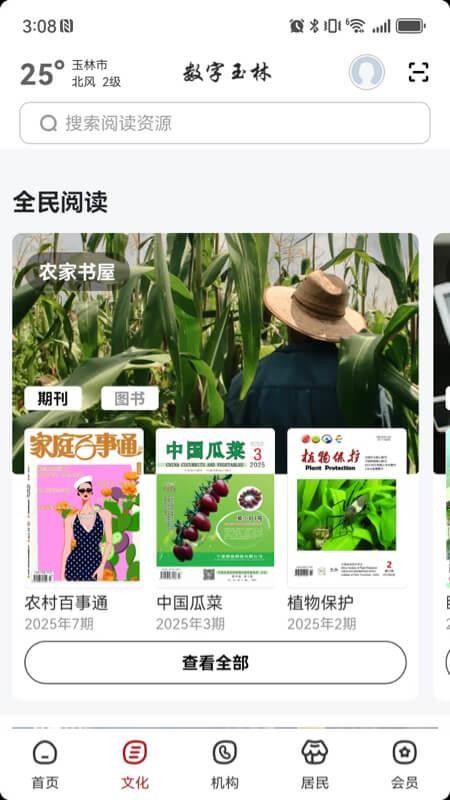Switch to the 机构 tab
Viewport: 450px width, 800px height.
click(x=224, y=764)
